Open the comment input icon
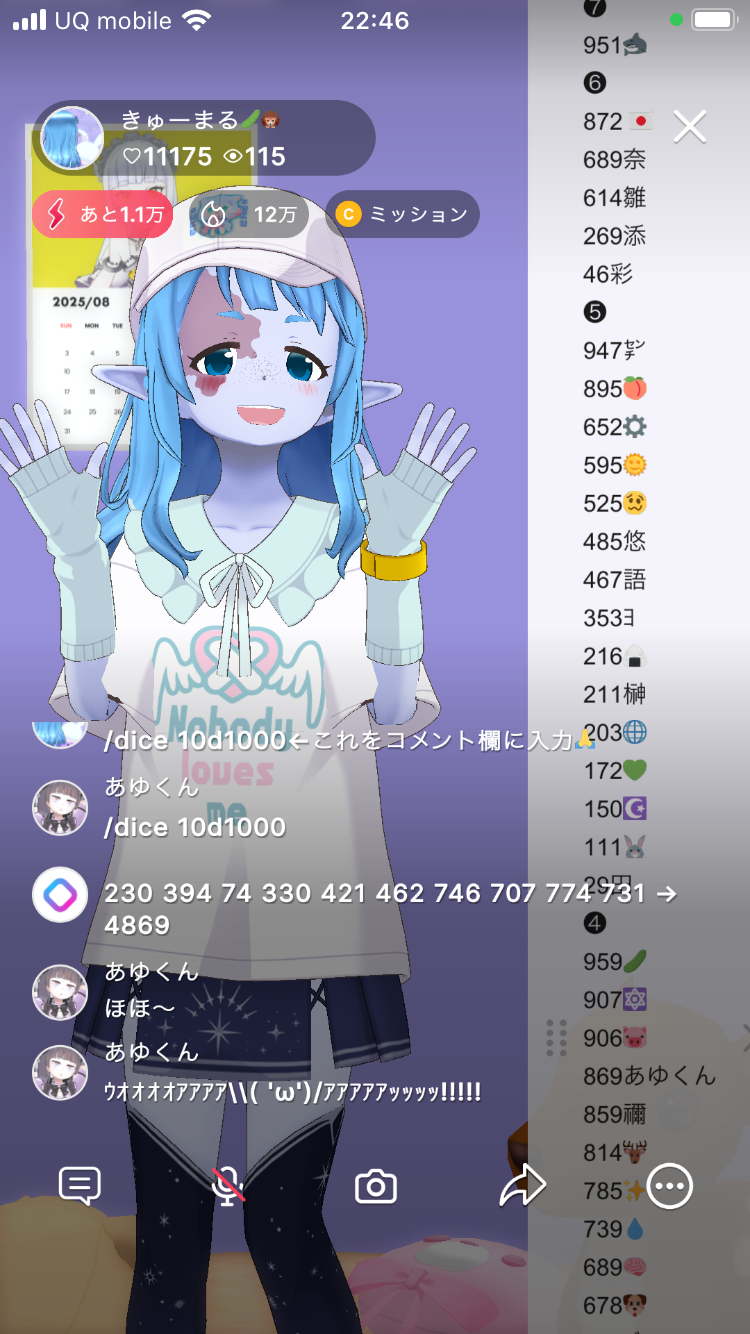Image resolution: width=750 pixels, height=1334 pixels. tap(80, 1186)
